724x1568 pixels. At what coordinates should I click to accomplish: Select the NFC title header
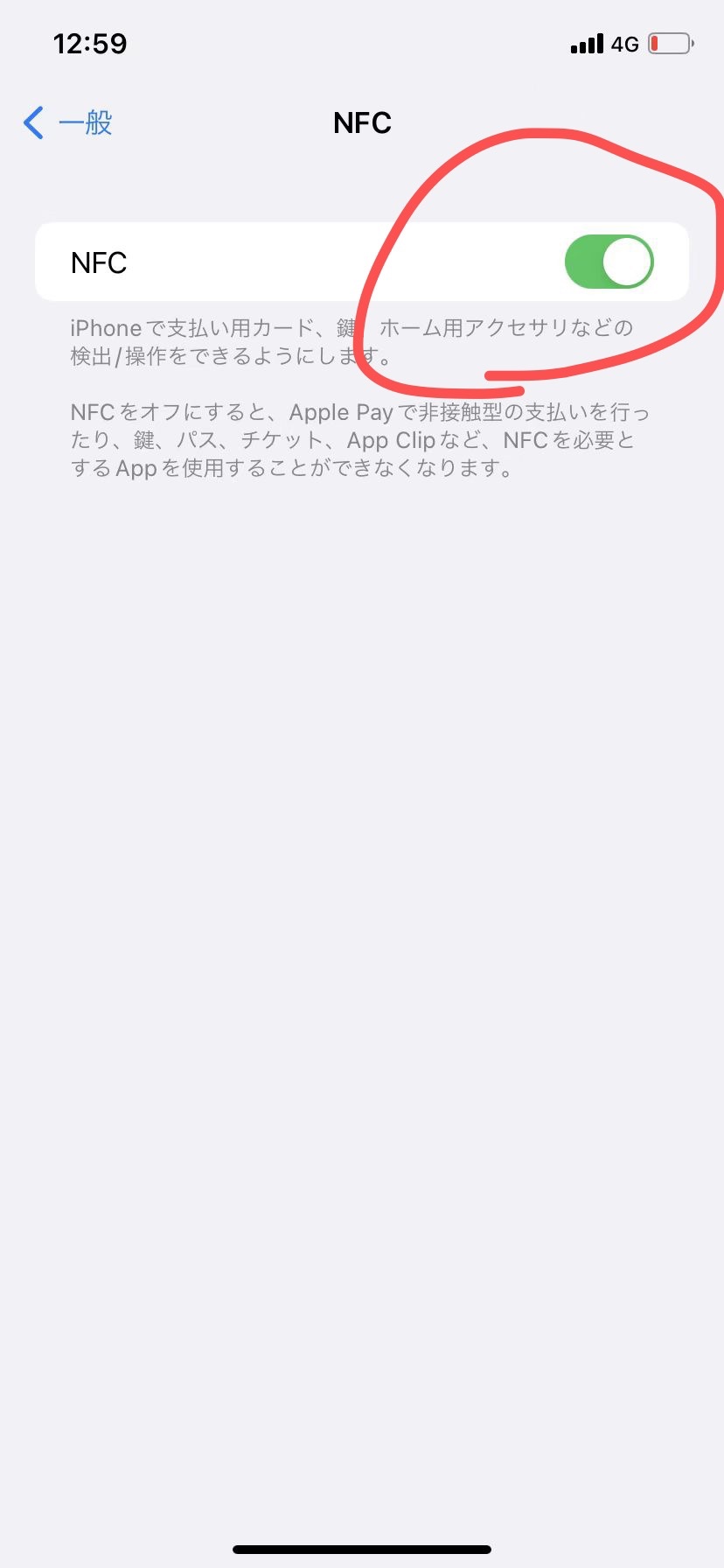click(361, 122)
